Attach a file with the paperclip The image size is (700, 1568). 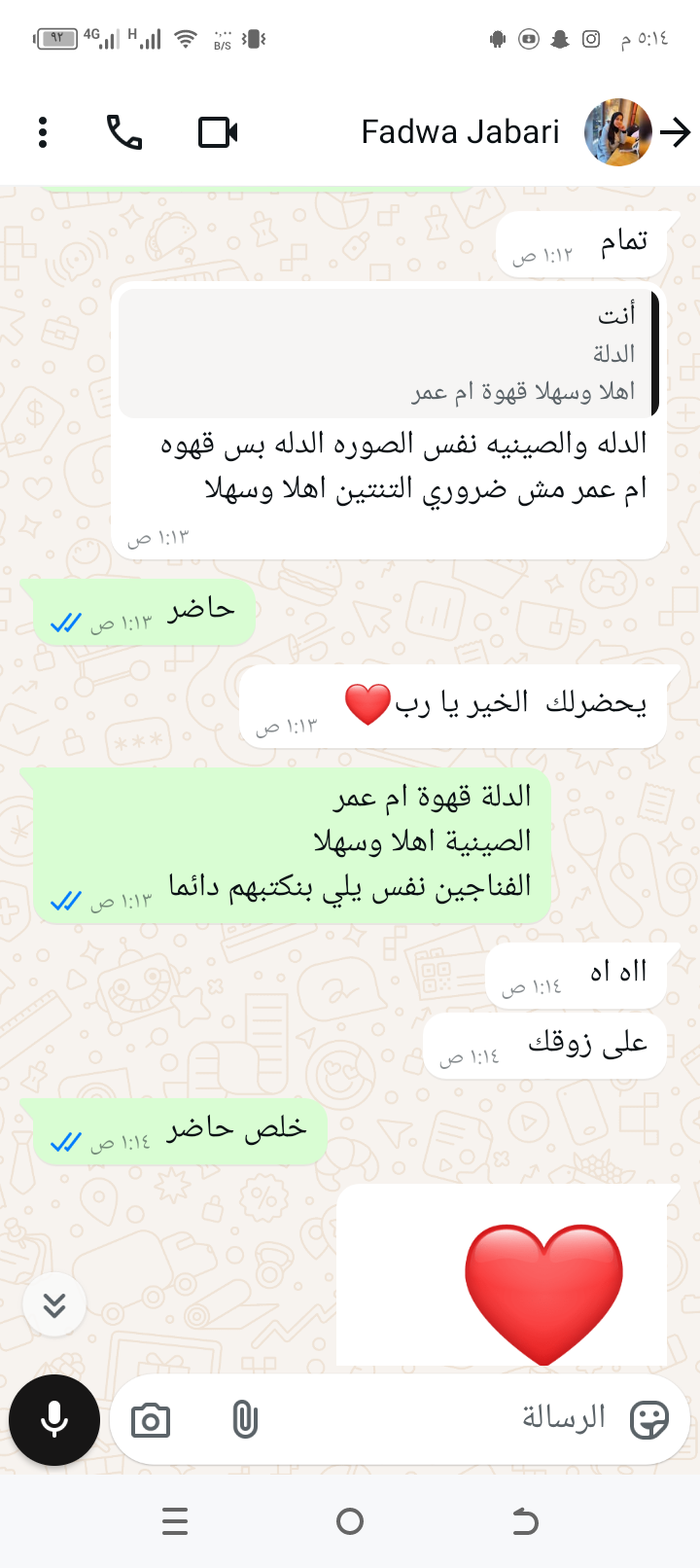click(245, 1420)
